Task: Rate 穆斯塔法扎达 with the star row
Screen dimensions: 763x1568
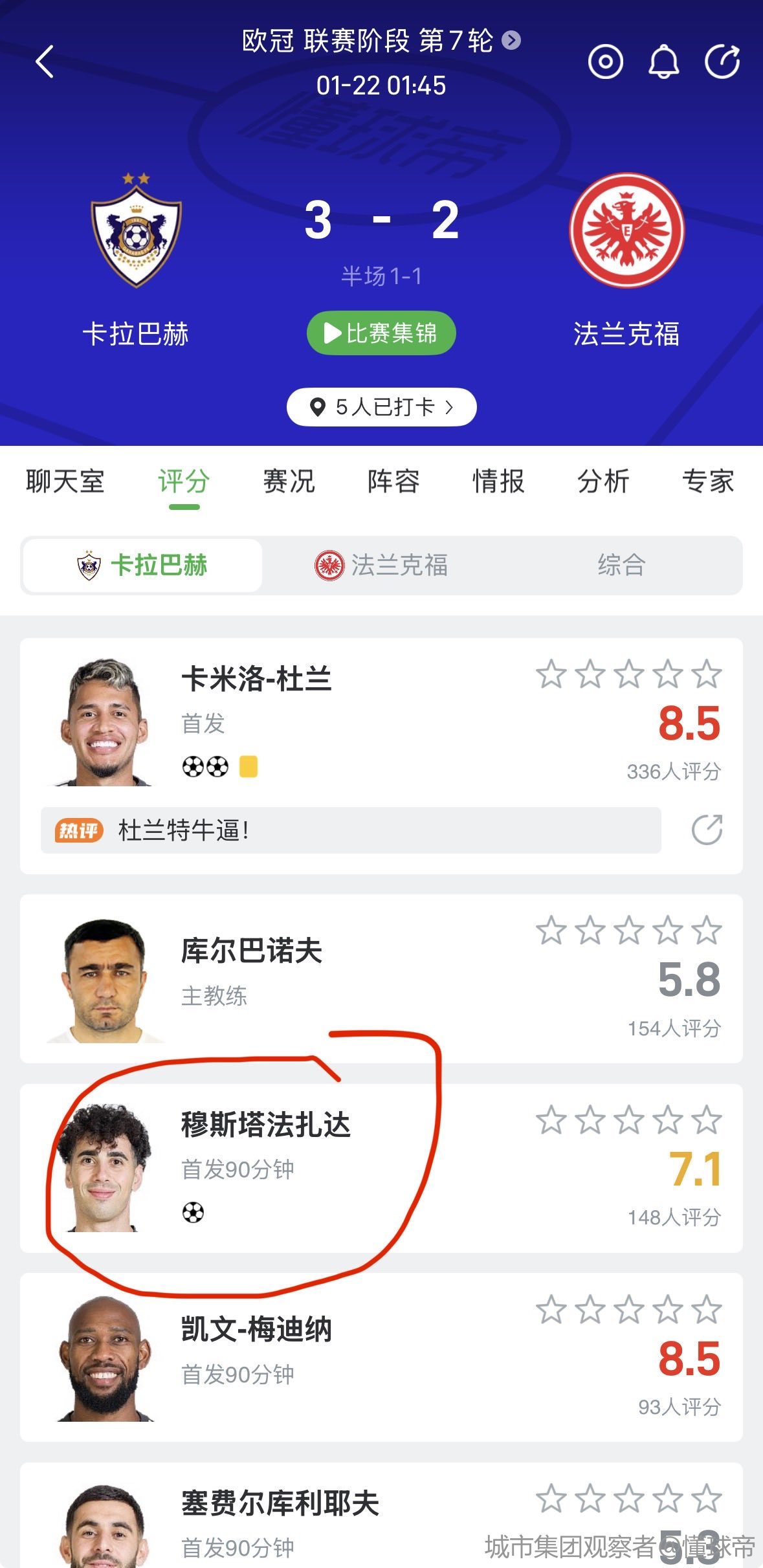Action: pos(628,1121)
